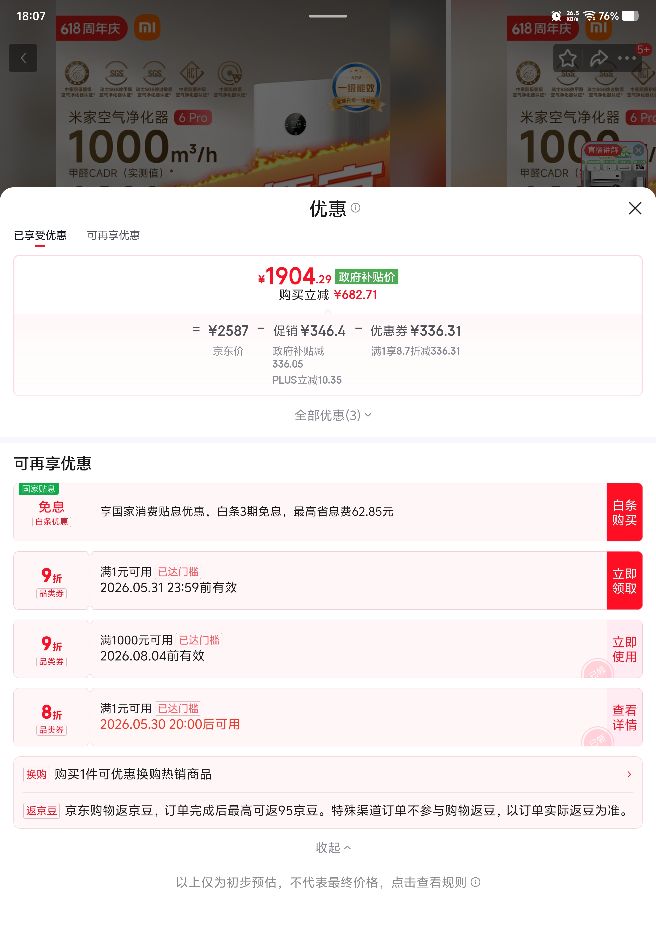Expand 全部优惠(3) list
This screenshot has width=656, height=933.
[x=333, y=415]
